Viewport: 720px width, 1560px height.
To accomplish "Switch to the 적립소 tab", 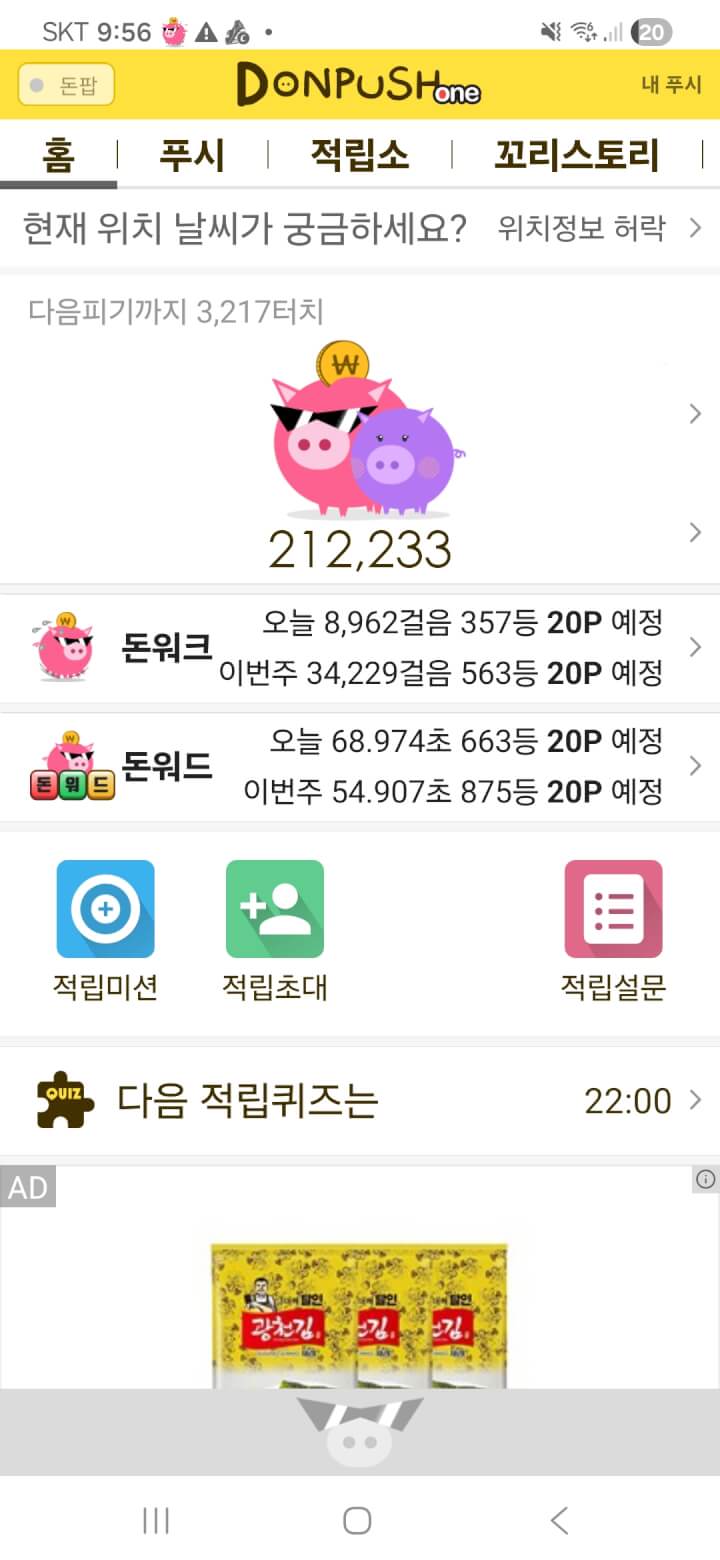I will (x=360, y=156).
